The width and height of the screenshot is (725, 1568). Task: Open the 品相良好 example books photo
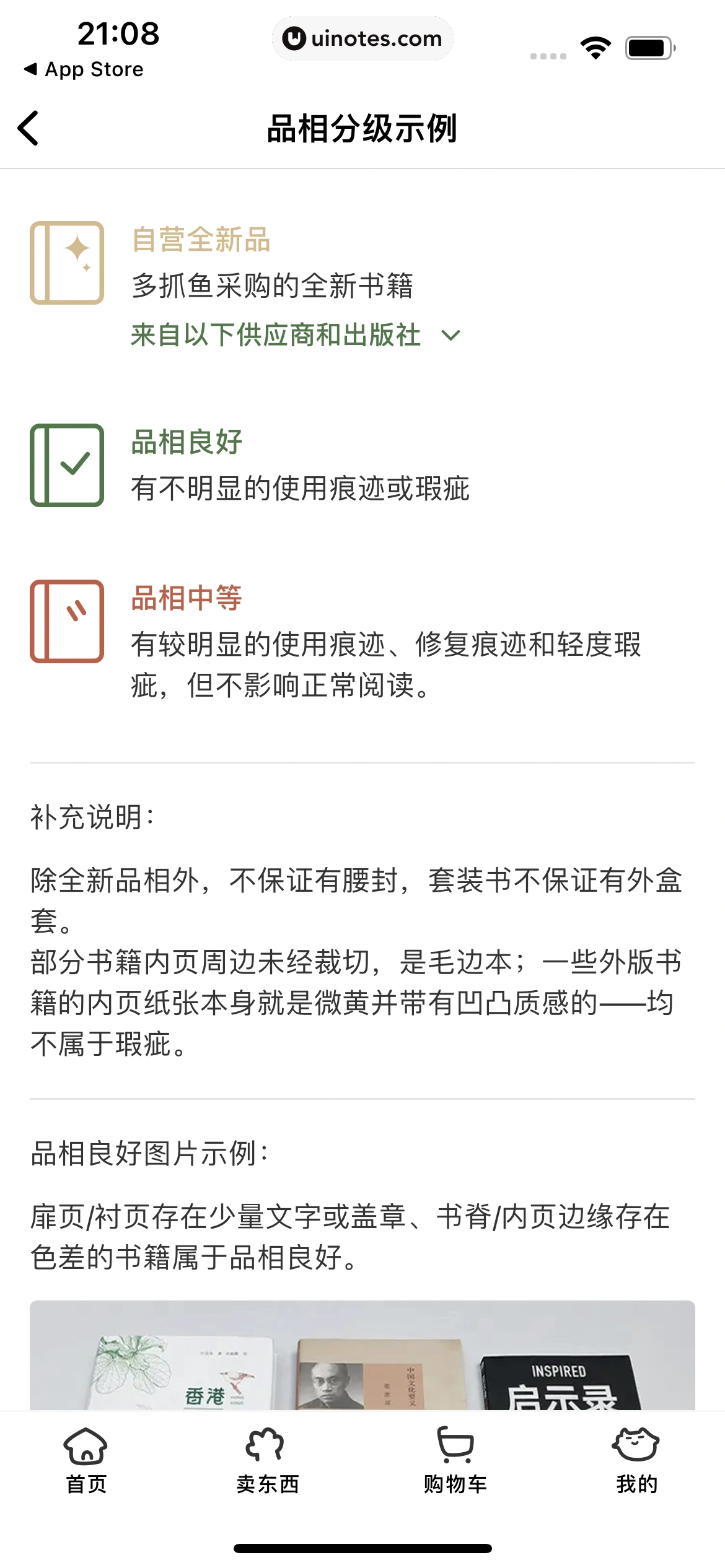(x=362, y=1356)
